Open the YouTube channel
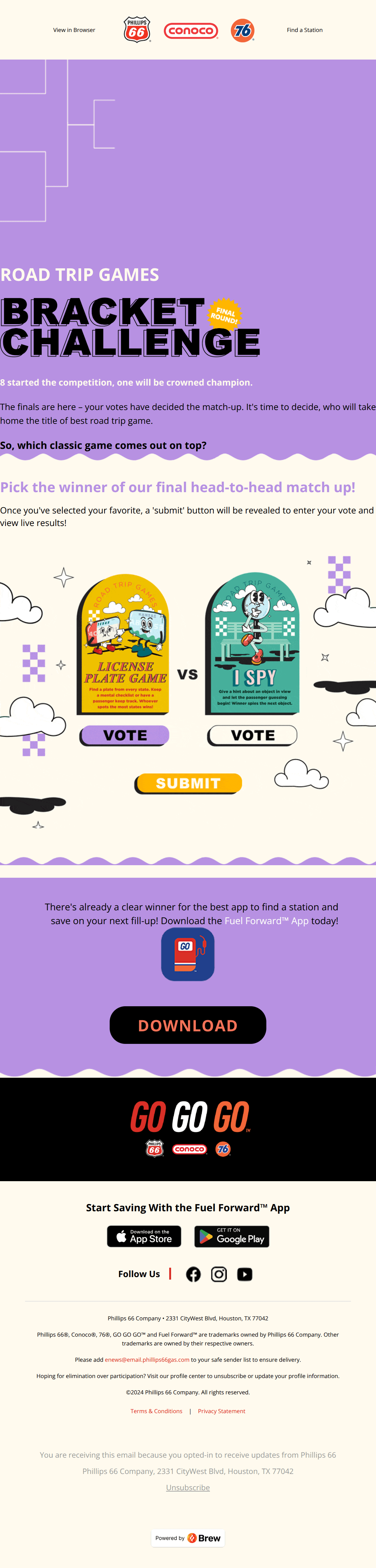 coord(245,1274)
